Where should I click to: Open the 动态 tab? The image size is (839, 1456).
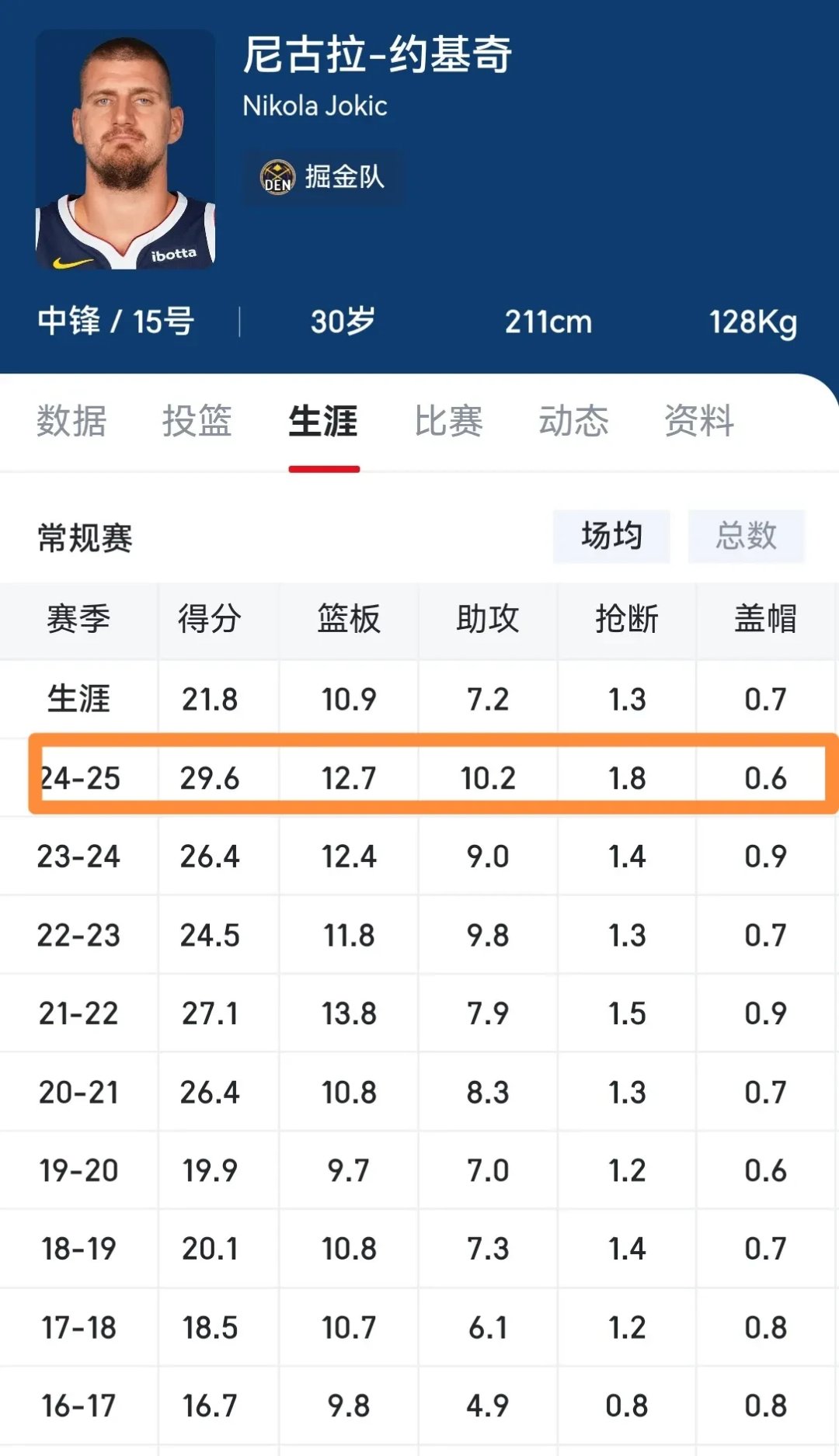click(x=573, y=421)
